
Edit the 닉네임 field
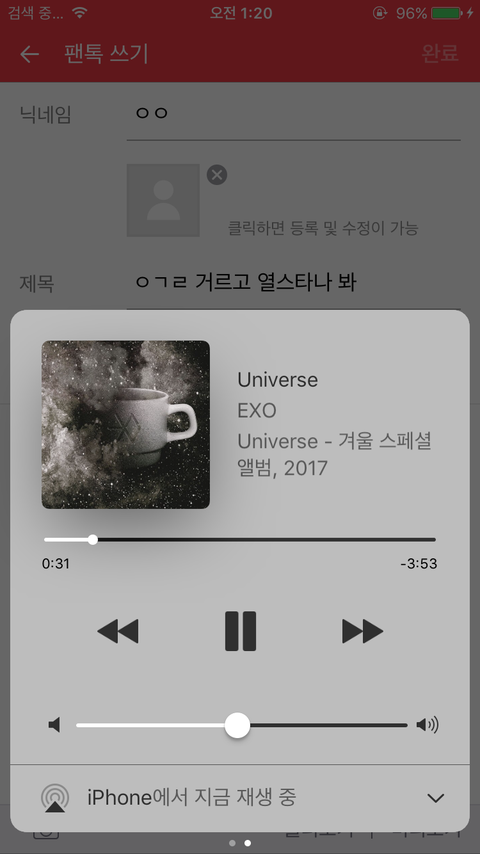point(294,114)
